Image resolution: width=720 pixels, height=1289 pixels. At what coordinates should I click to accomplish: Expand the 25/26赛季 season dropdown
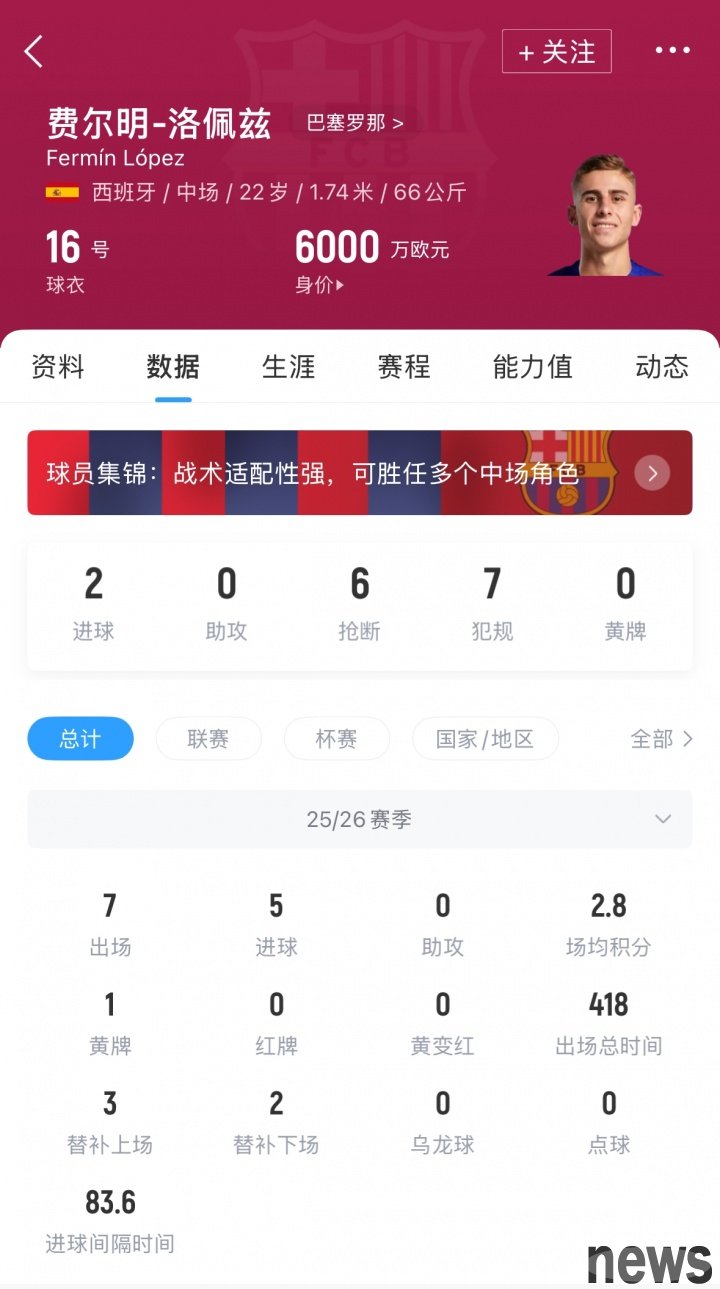pos(359,819)
